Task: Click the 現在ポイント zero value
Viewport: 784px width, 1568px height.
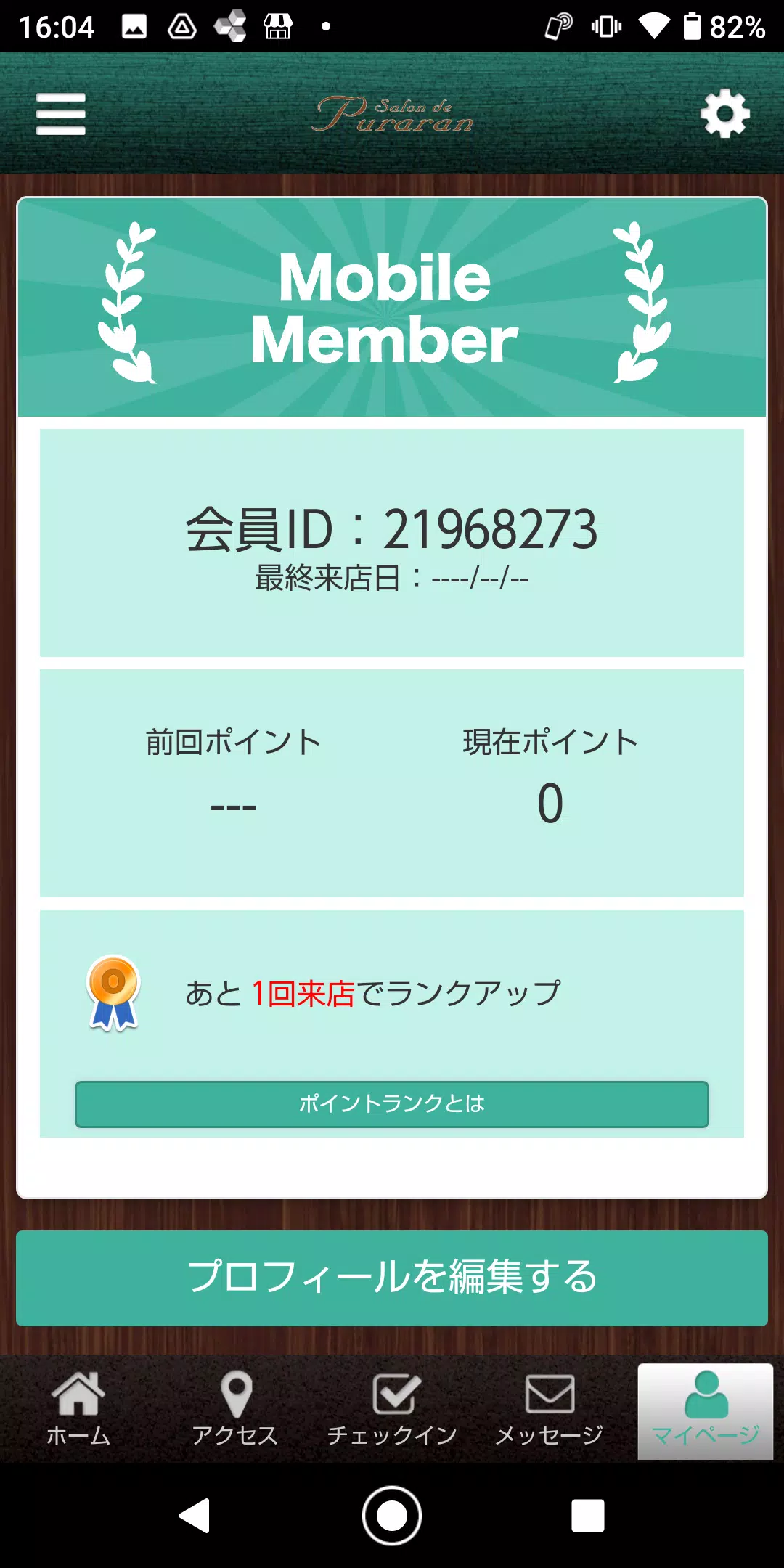Action: [550, 802]
